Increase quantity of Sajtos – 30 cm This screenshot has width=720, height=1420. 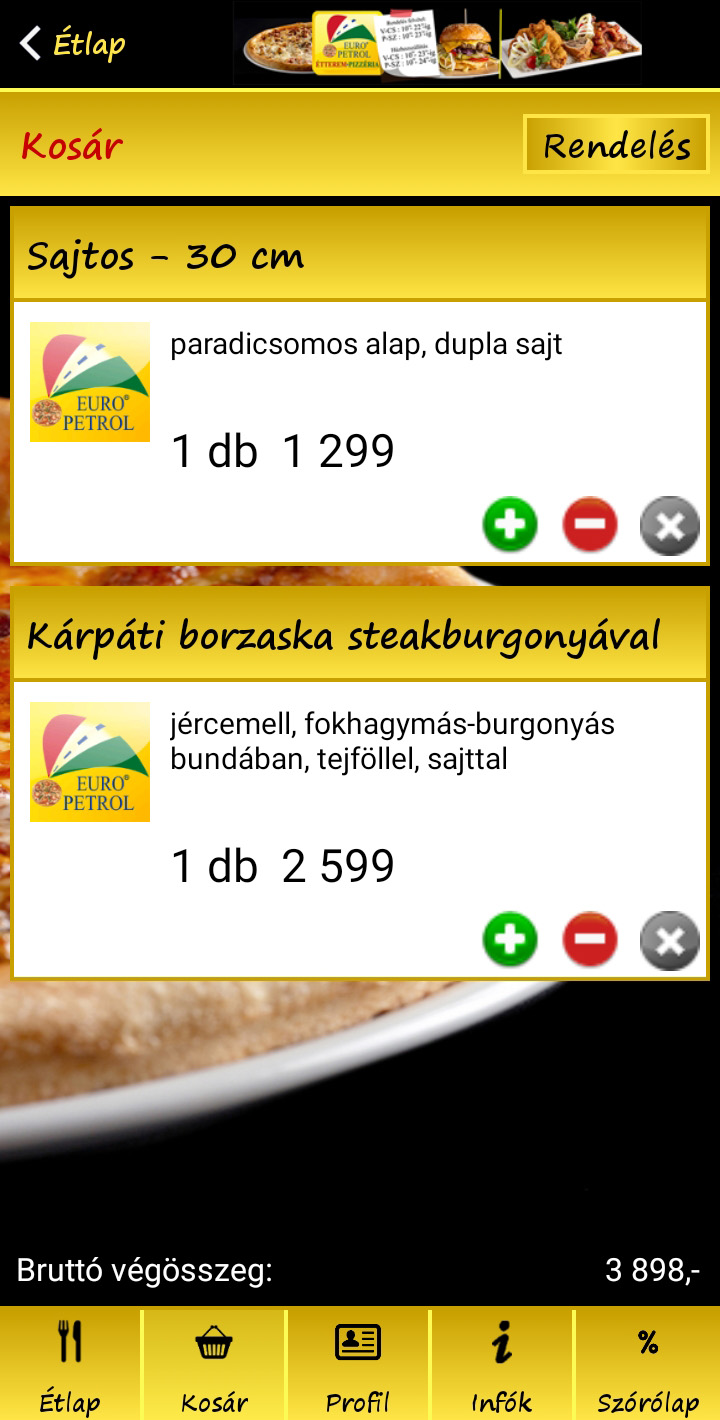click(x=510, y=525)
